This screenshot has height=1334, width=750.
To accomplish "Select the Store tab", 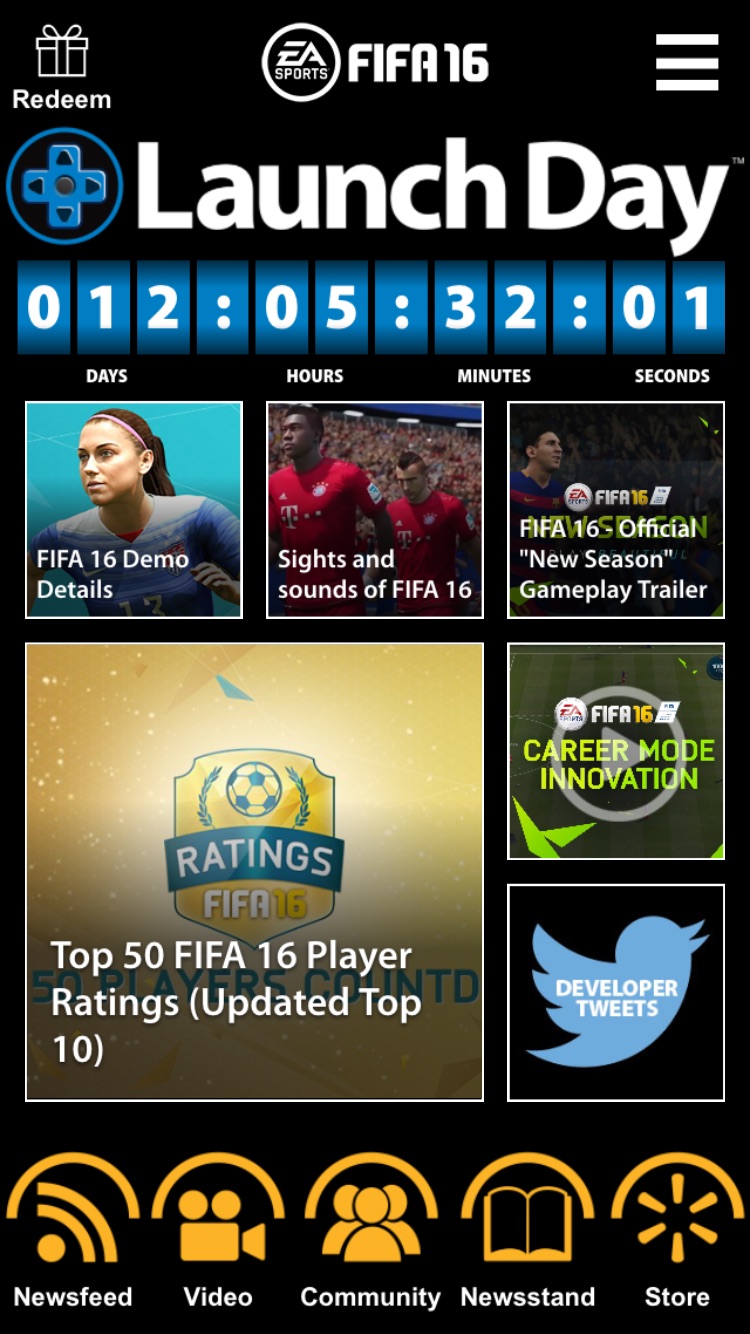I will [677, 1232].
